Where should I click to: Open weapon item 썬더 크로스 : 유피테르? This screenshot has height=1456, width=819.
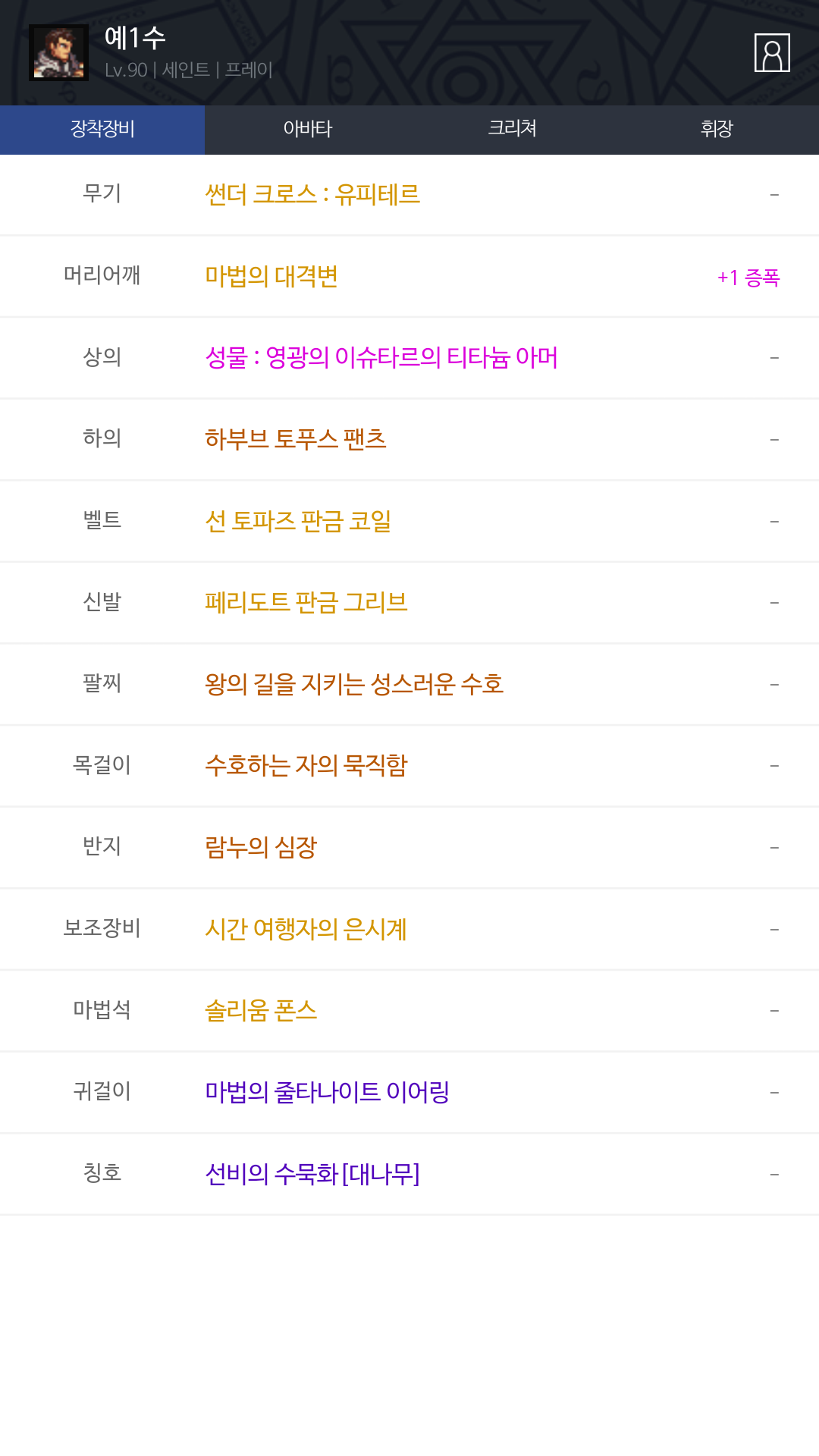click(312, 195)
